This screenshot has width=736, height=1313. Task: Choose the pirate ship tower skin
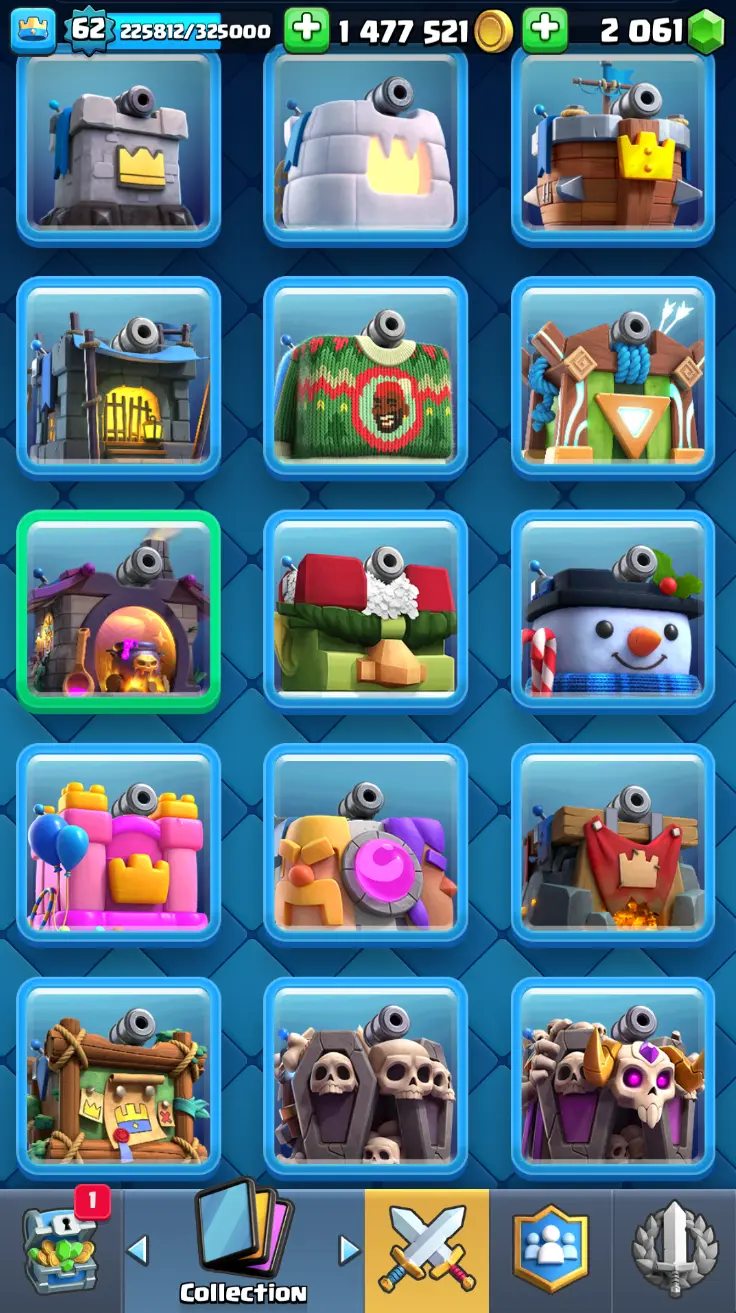click(612, 146)
